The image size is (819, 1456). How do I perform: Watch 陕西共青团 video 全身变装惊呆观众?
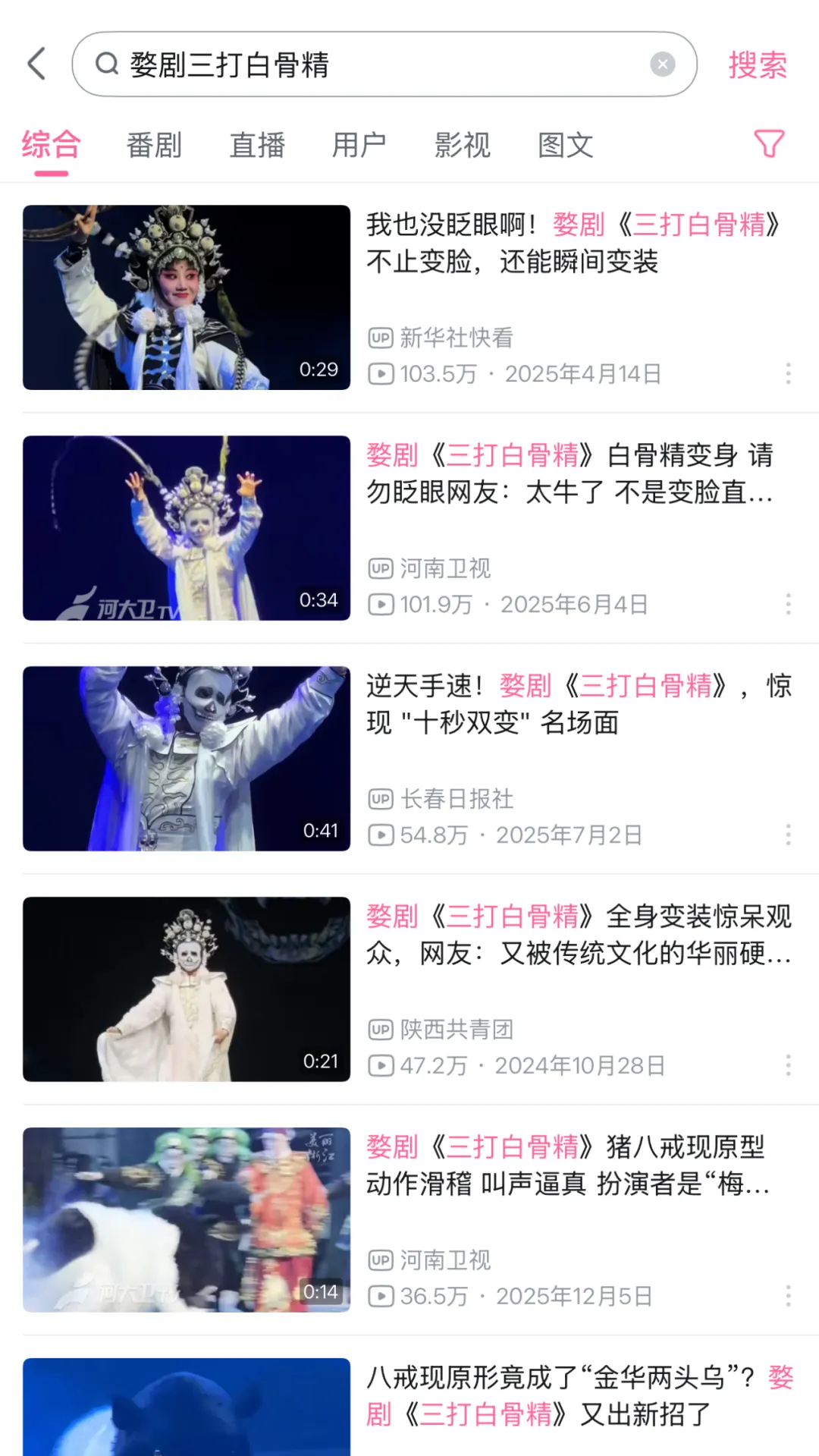[187, 989]
